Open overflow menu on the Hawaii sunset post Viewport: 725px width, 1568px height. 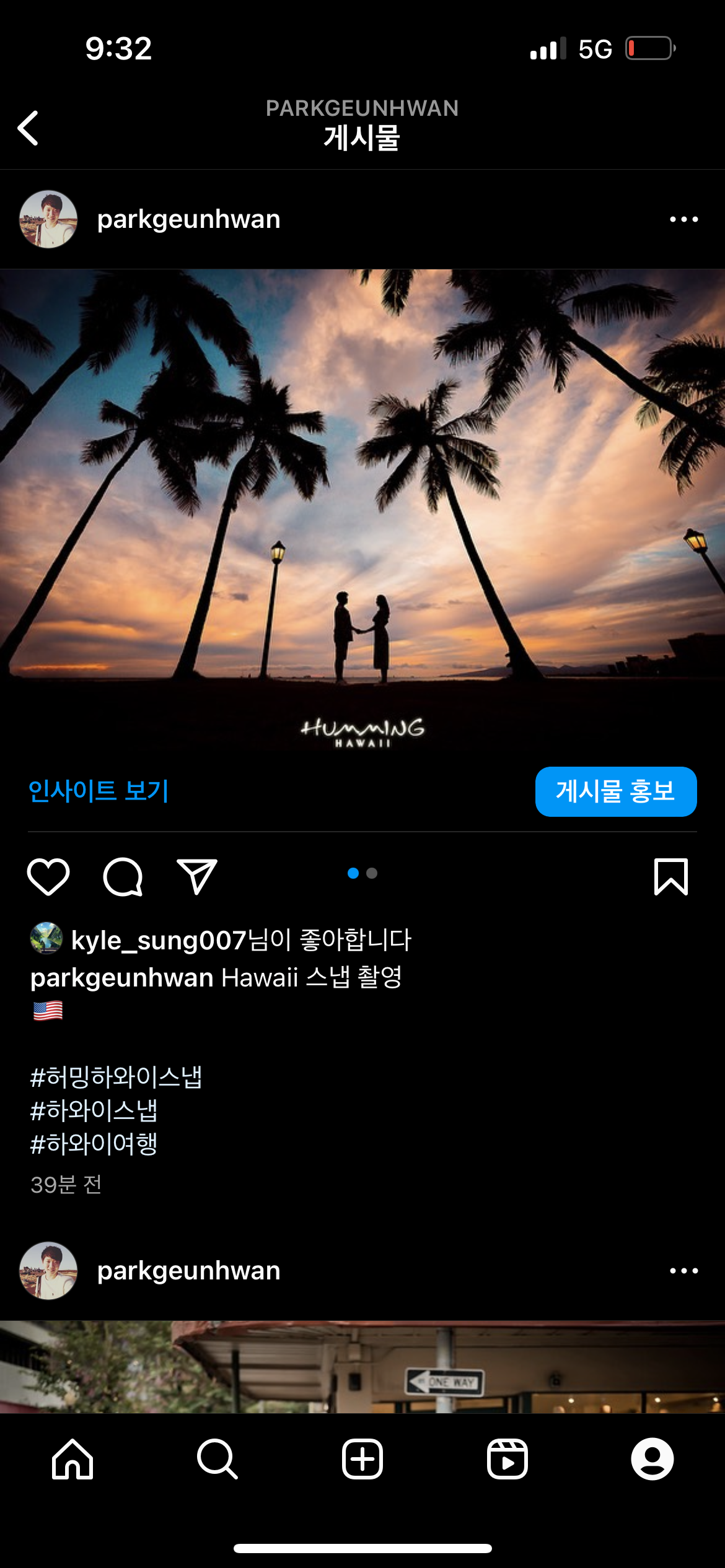coord(683,219)
